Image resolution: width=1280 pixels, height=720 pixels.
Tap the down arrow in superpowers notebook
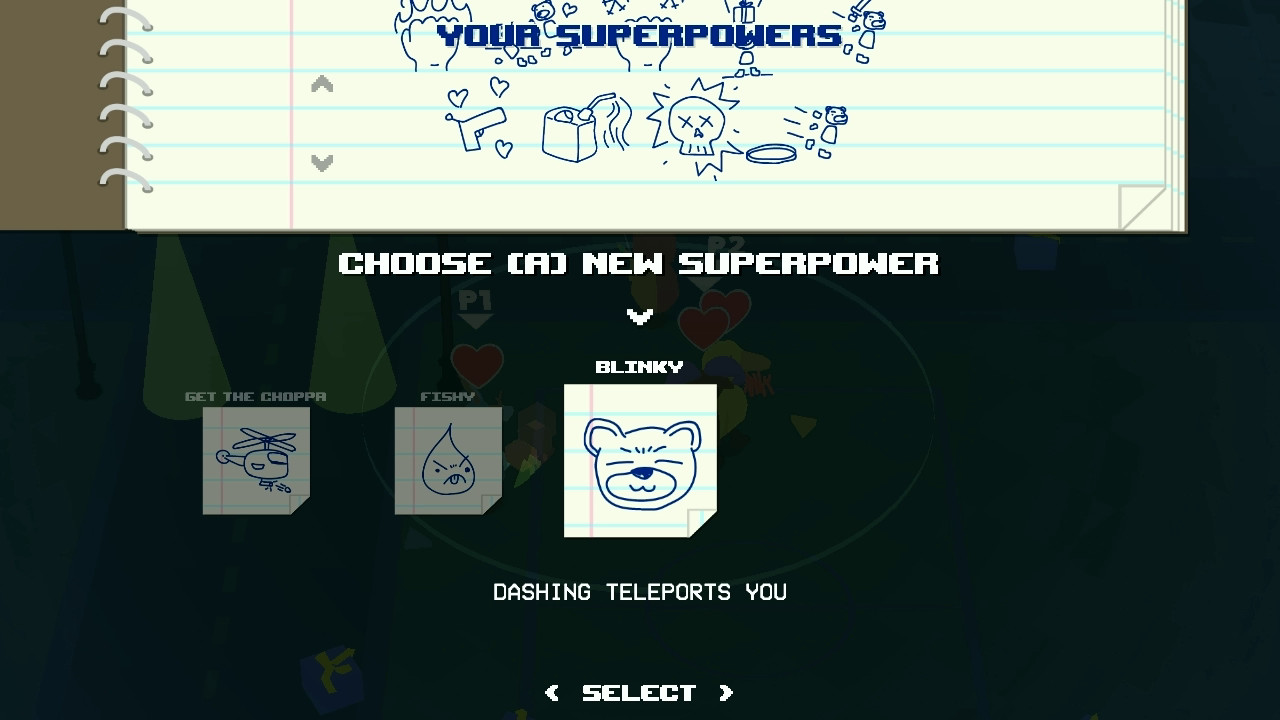tap(322, 162)
